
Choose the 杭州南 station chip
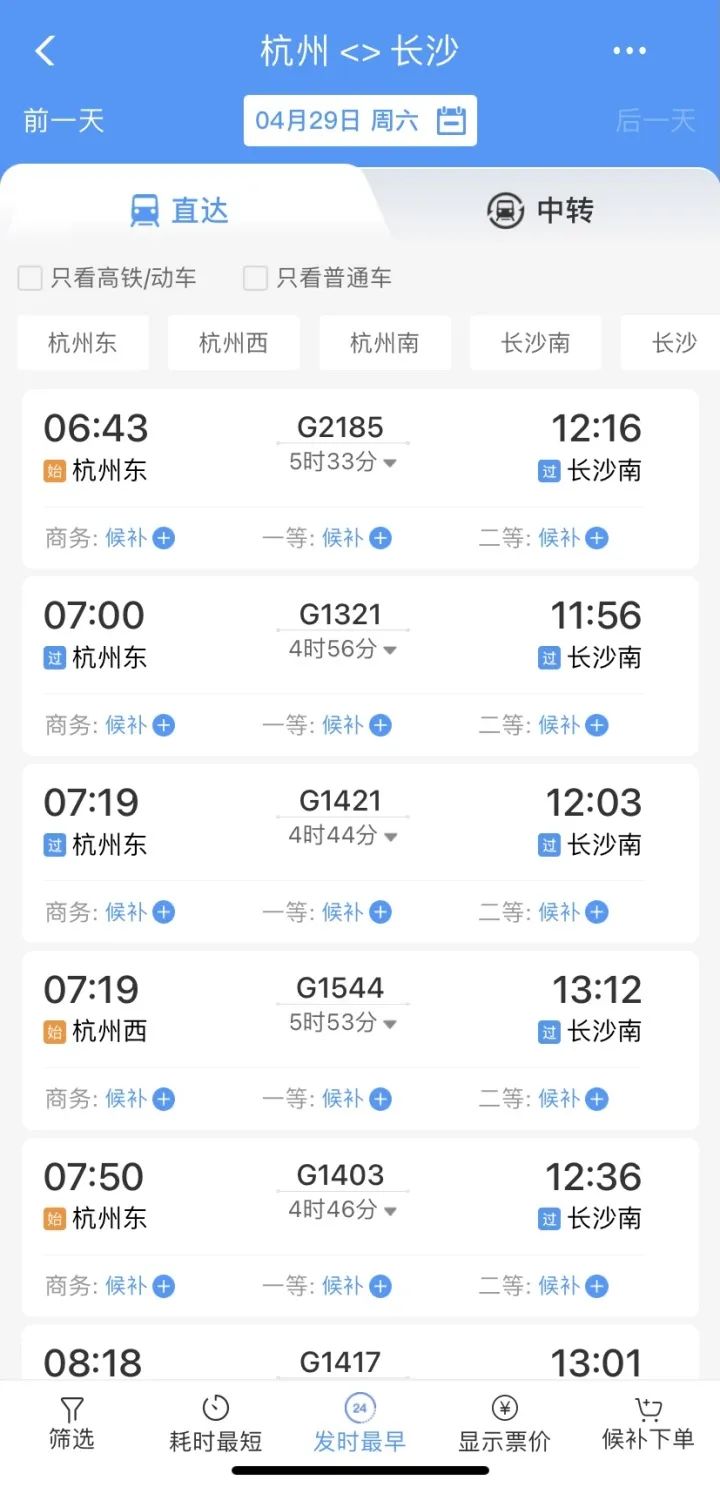click(385, 343)
